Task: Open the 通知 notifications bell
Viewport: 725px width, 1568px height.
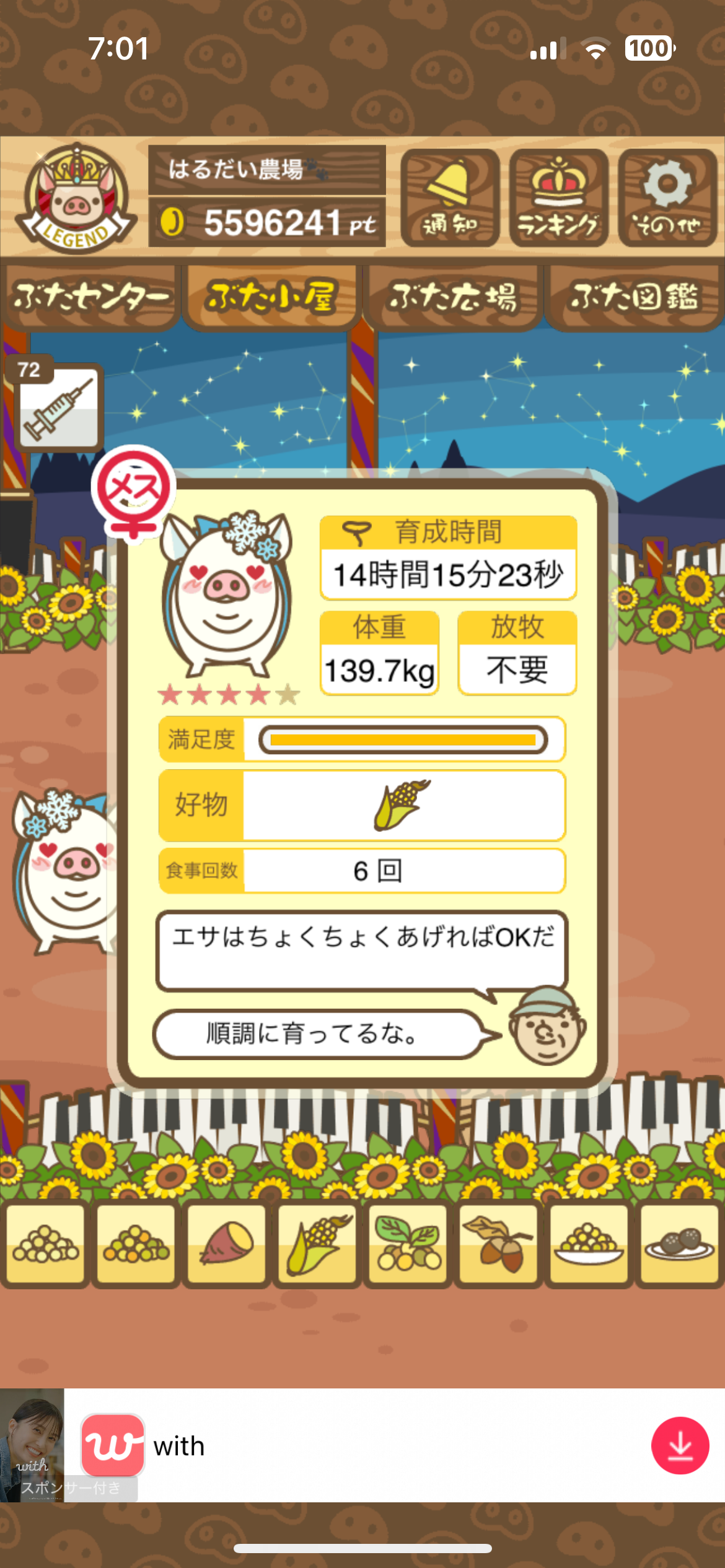Action: [x=449, y=198]
